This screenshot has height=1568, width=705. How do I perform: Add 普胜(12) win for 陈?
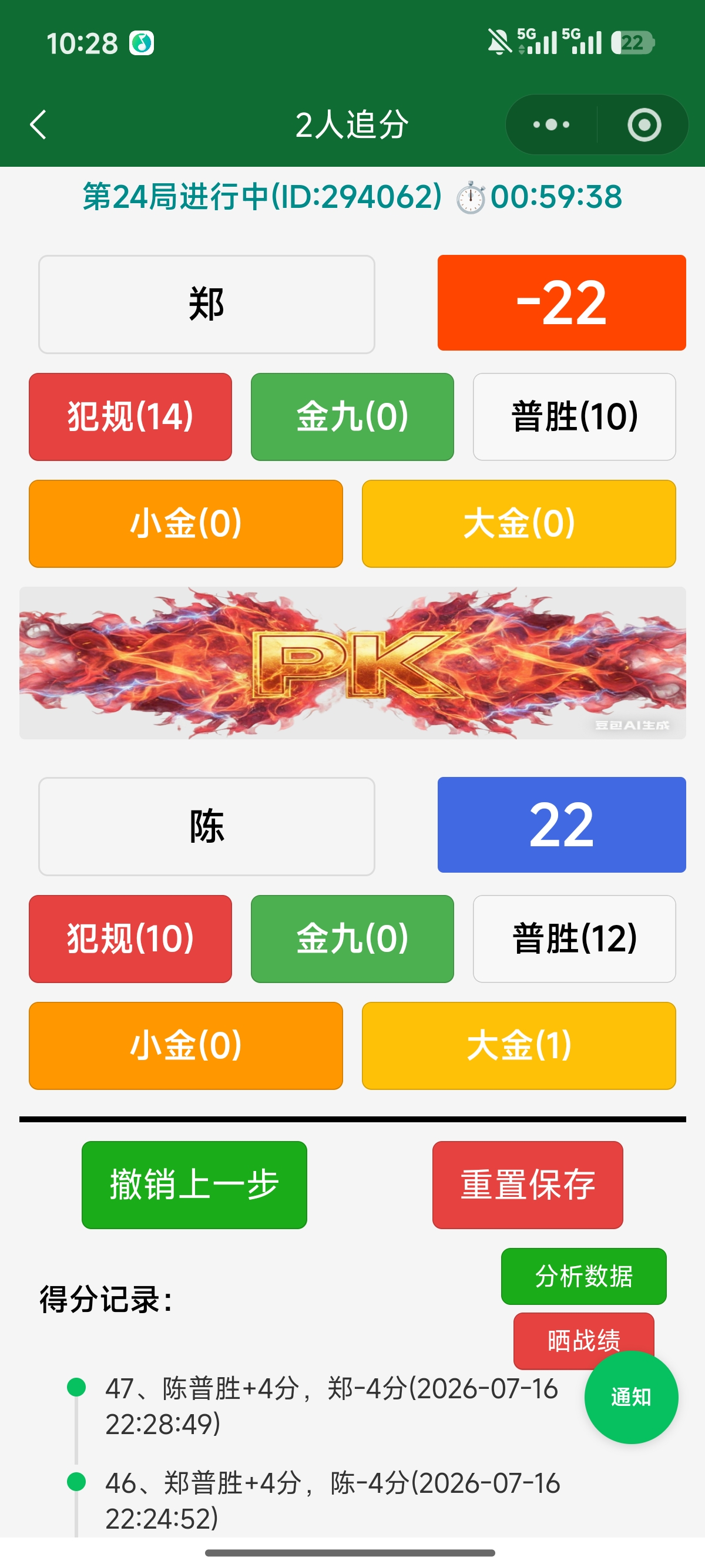point(574,938)
